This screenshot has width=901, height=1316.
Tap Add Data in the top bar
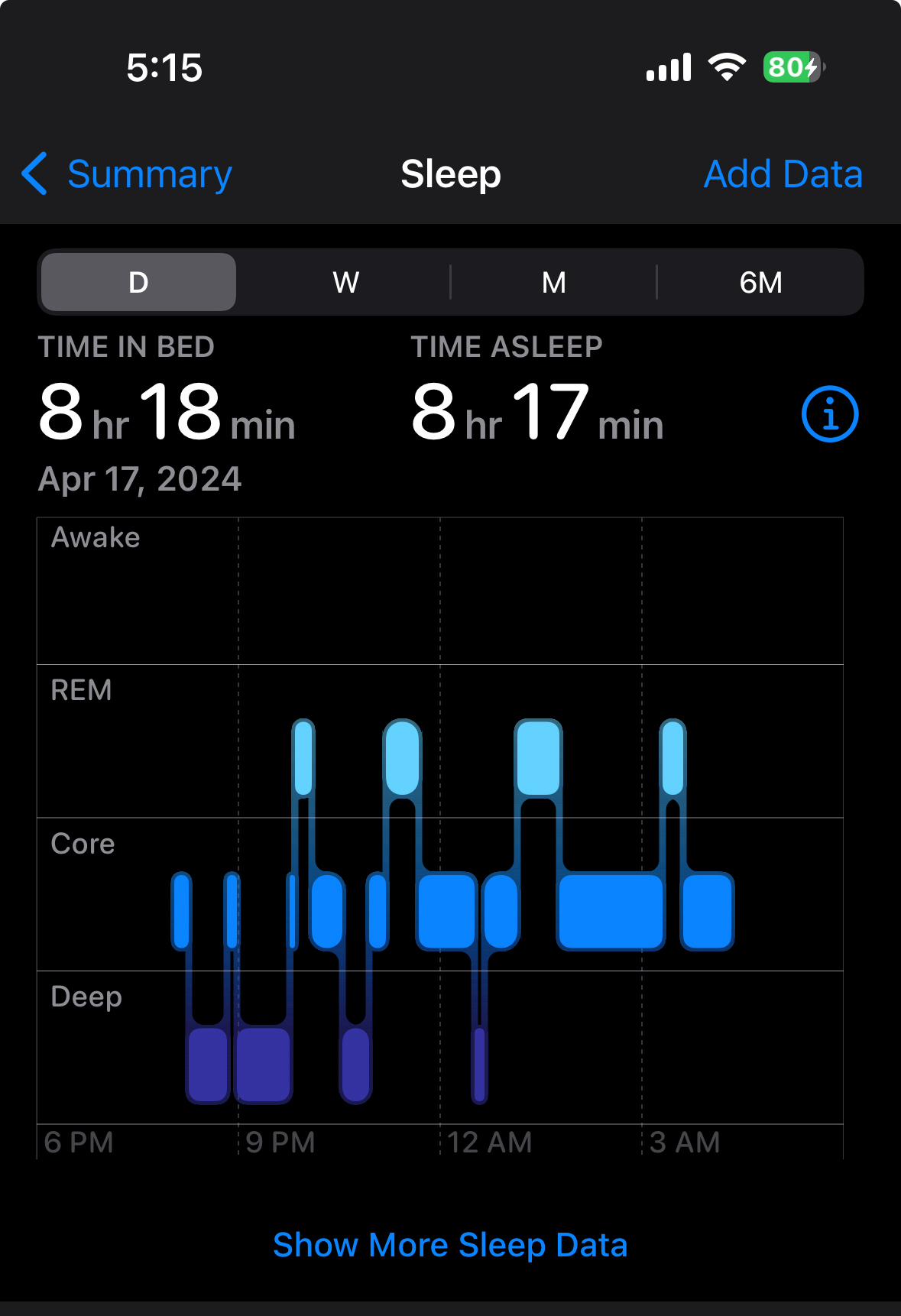pos(783,174)
